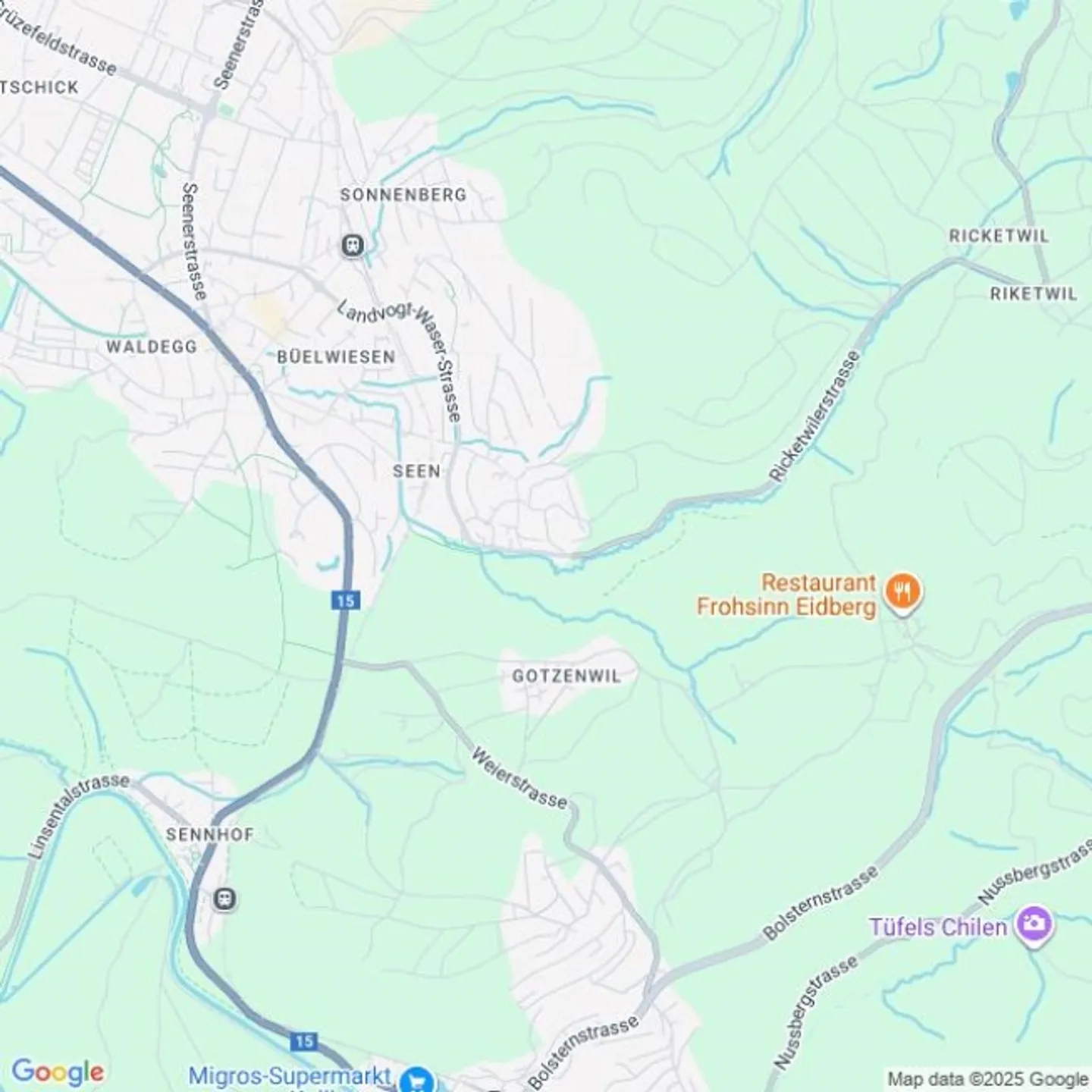Select the Sennhof train station icon
Screen dimensions: 1092x1092
[224, 899]
